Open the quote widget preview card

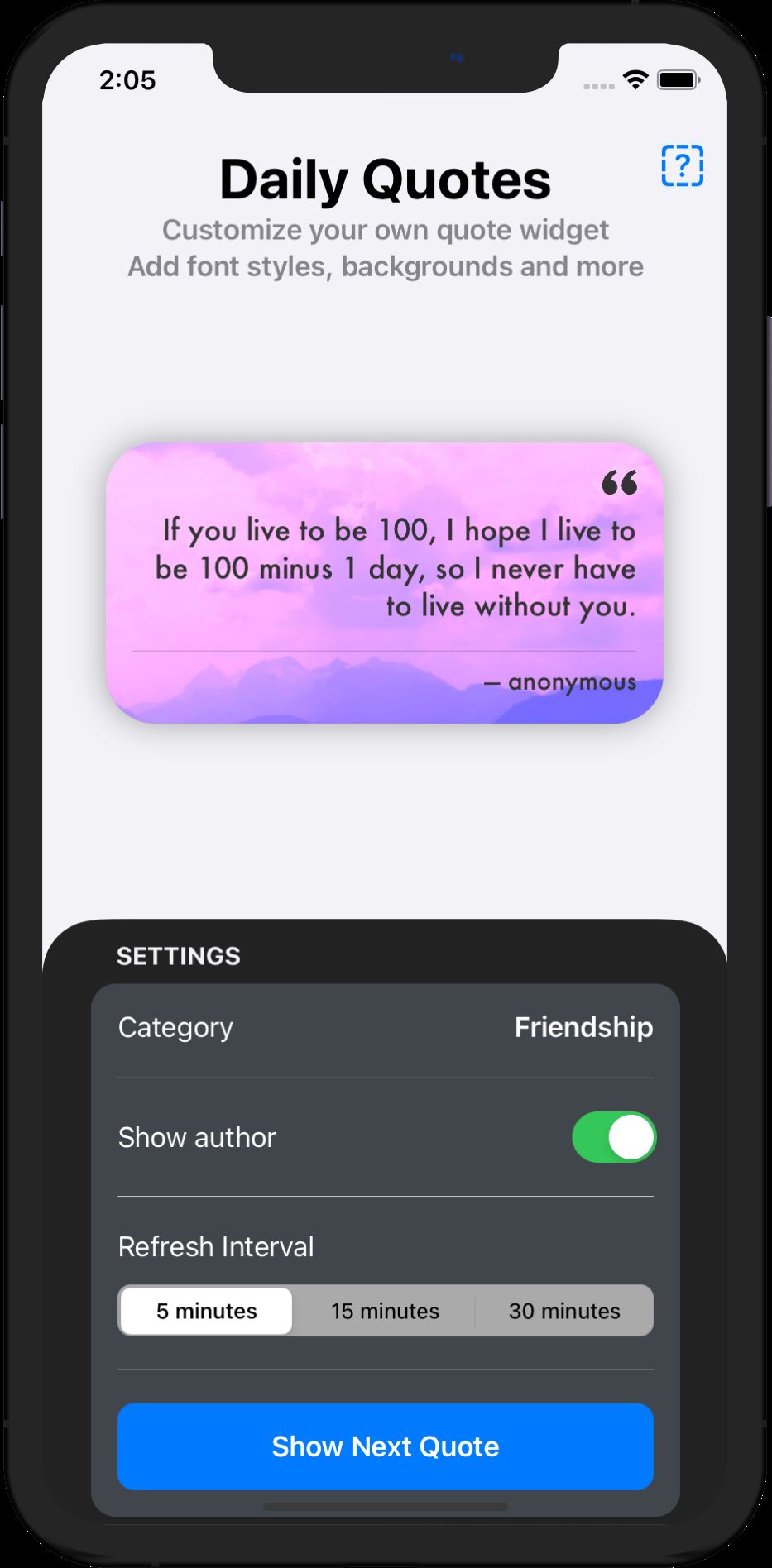click(385, 583)
